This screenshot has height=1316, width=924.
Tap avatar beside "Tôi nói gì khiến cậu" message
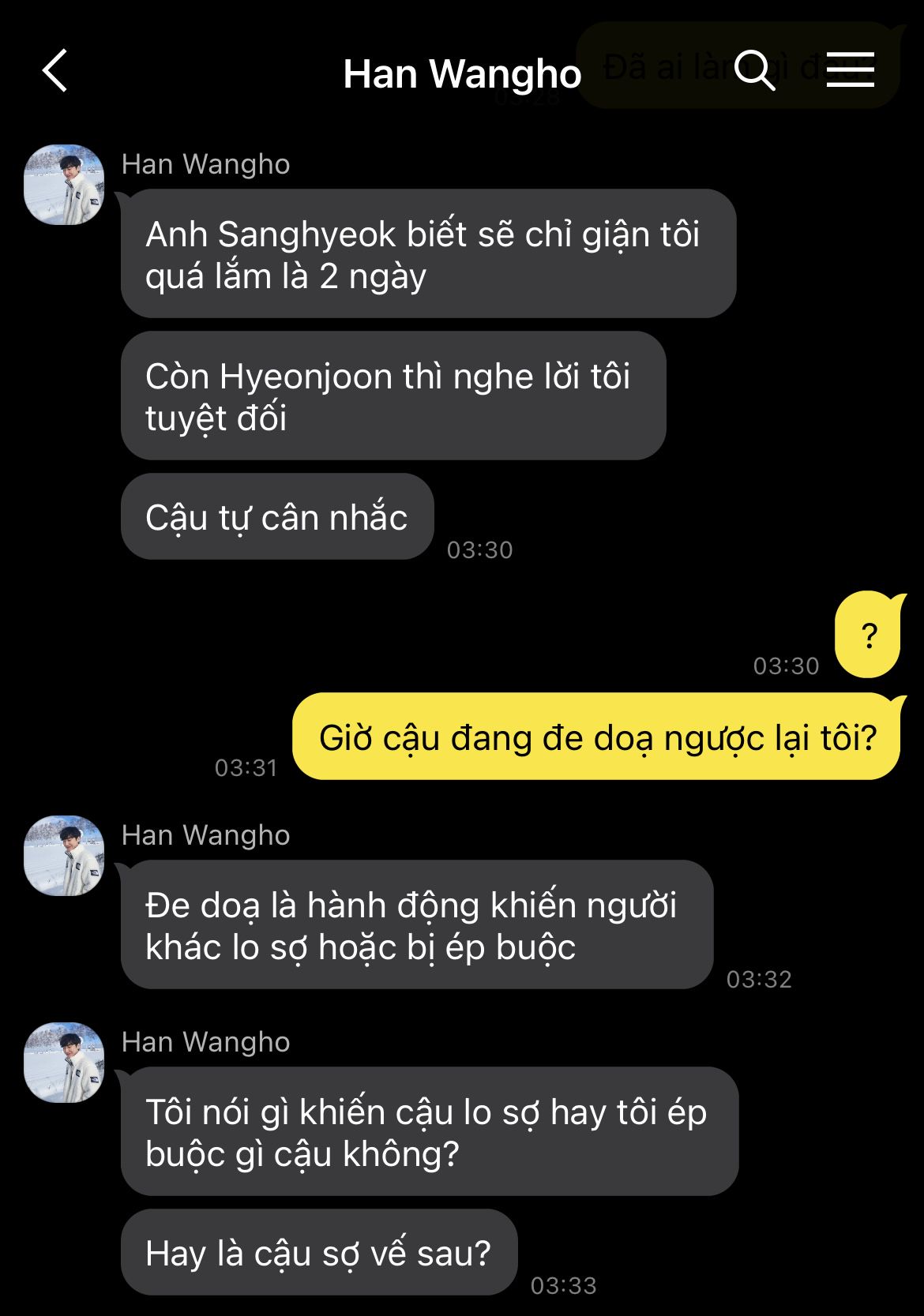point(64,1063)
